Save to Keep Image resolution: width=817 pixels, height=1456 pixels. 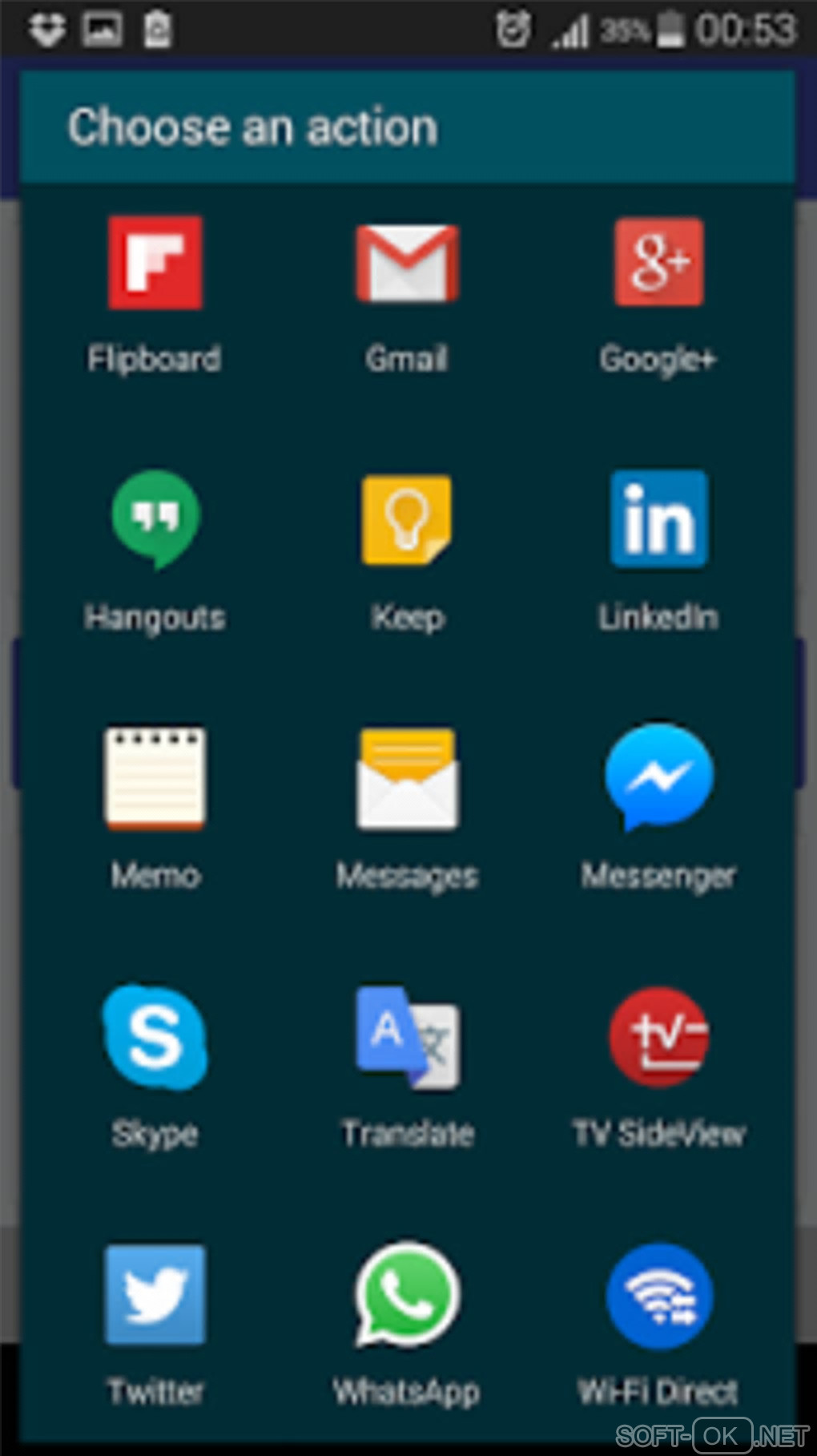click(x=407, y=519)
